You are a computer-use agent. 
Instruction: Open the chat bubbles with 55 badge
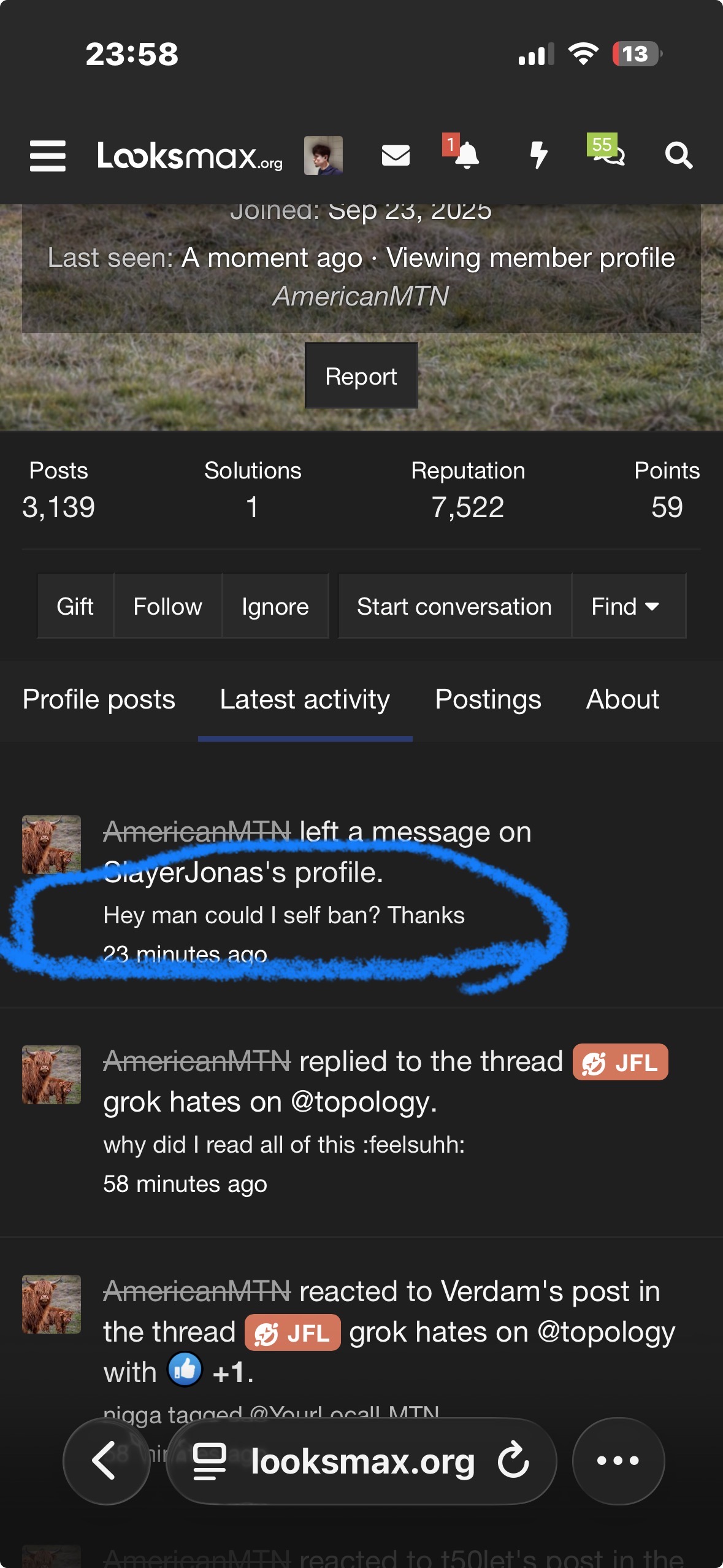(608, 156)
